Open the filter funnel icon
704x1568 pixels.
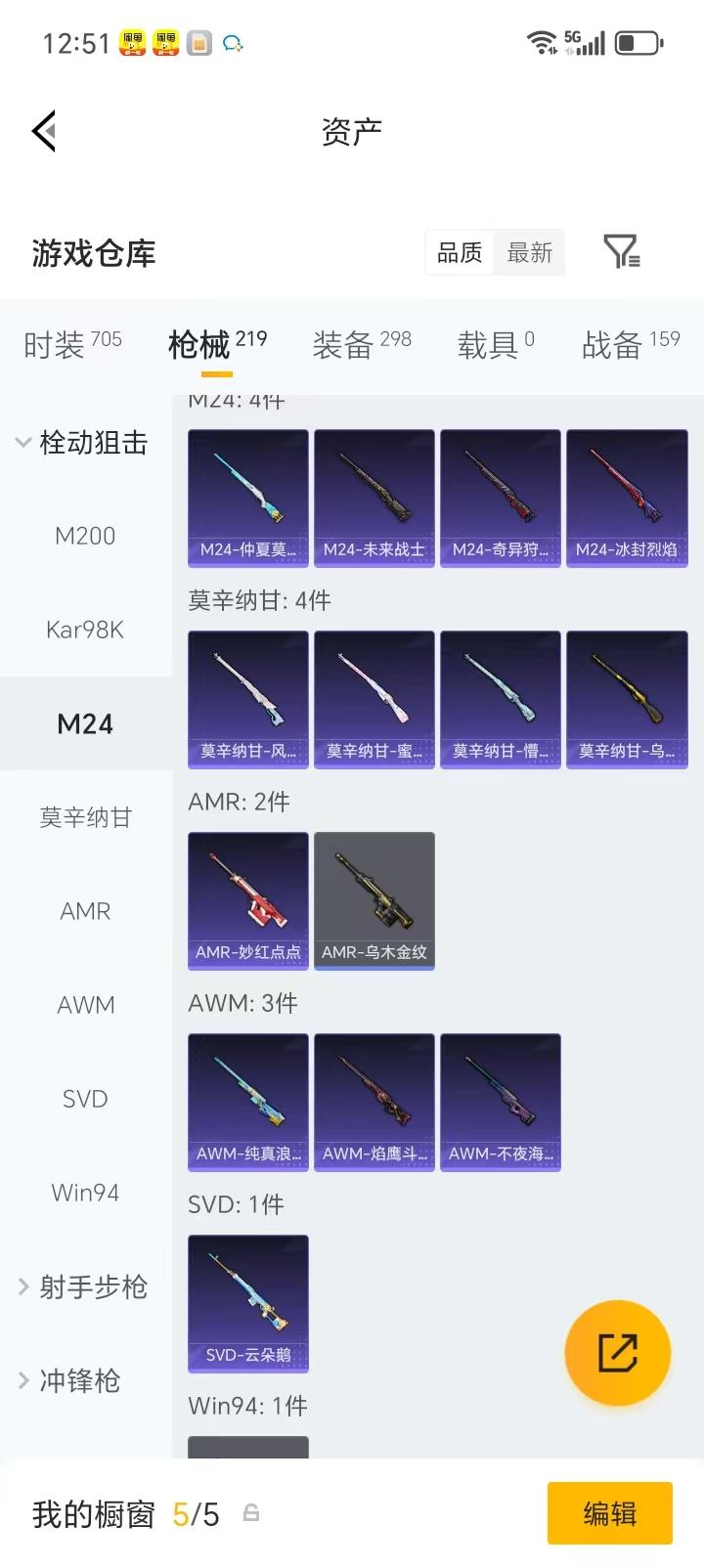point(626,252)
